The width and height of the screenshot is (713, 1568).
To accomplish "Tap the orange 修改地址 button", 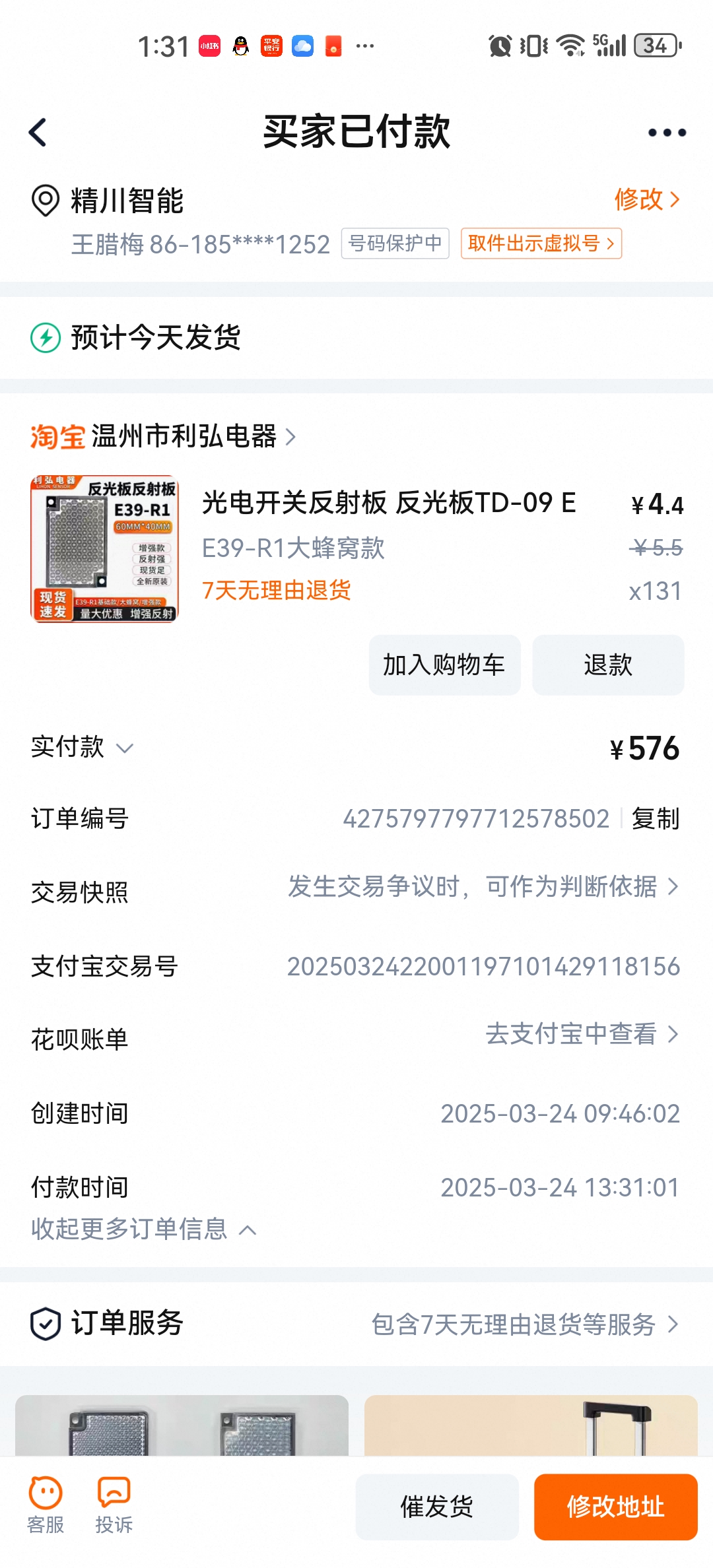I will (x=615, y=1507).
